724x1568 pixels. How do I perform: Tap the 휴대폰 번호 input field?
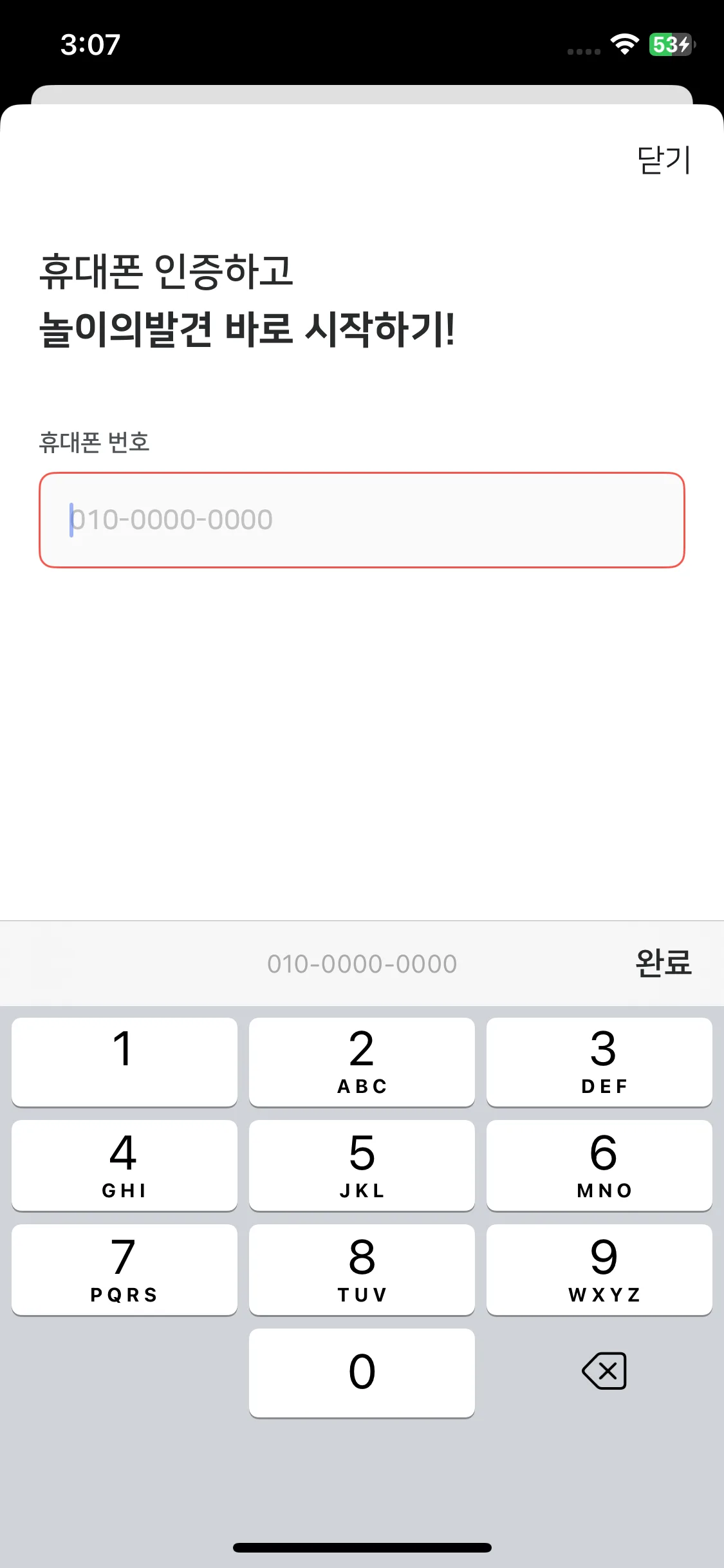[x=362, y=519]
